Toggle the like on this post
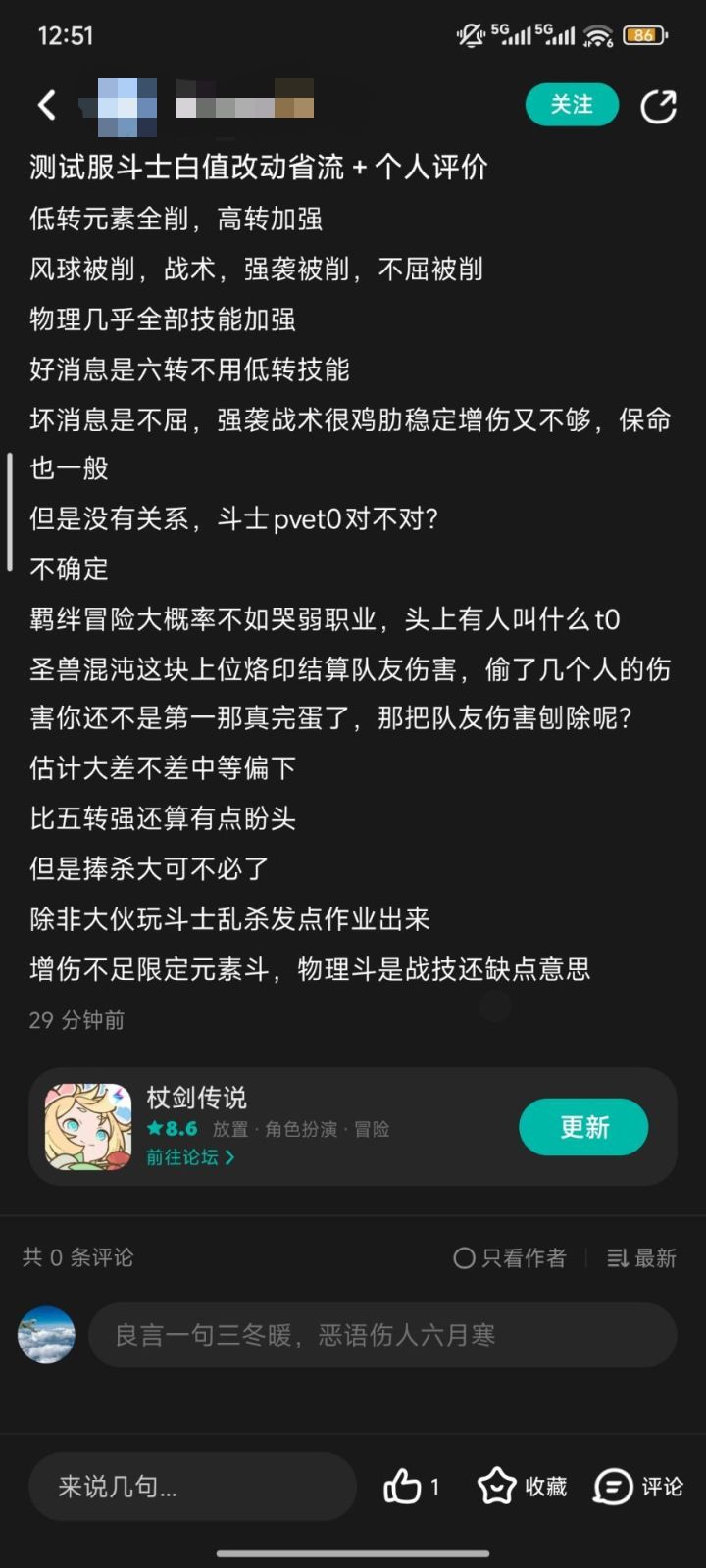The width and height of the screenshot is (706, 1568). (404, 1486)
